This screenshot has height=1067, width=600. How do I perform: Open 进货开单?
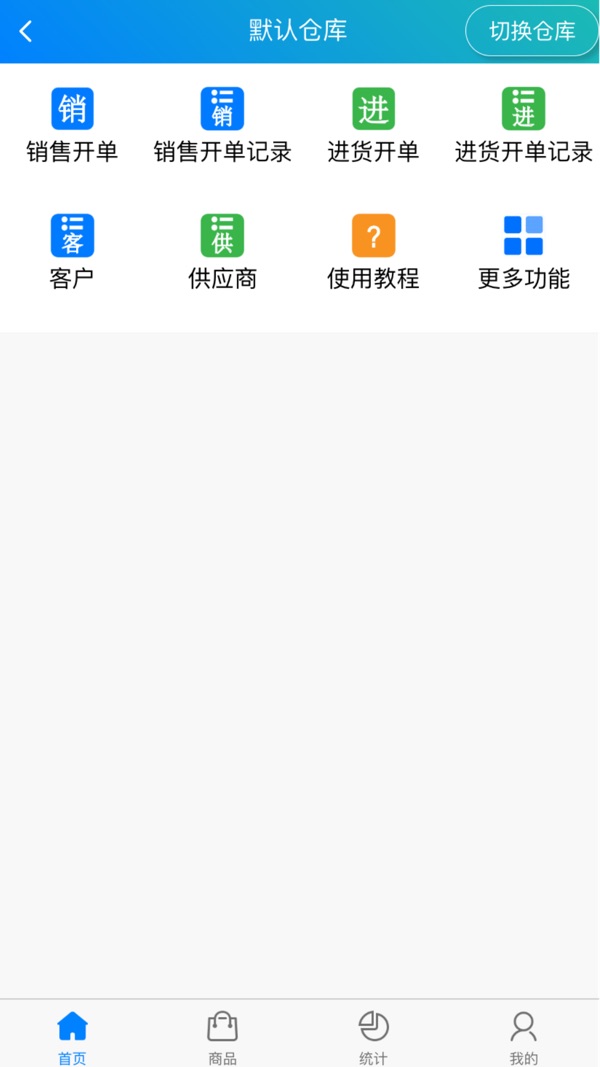click(x=373, y=126)
